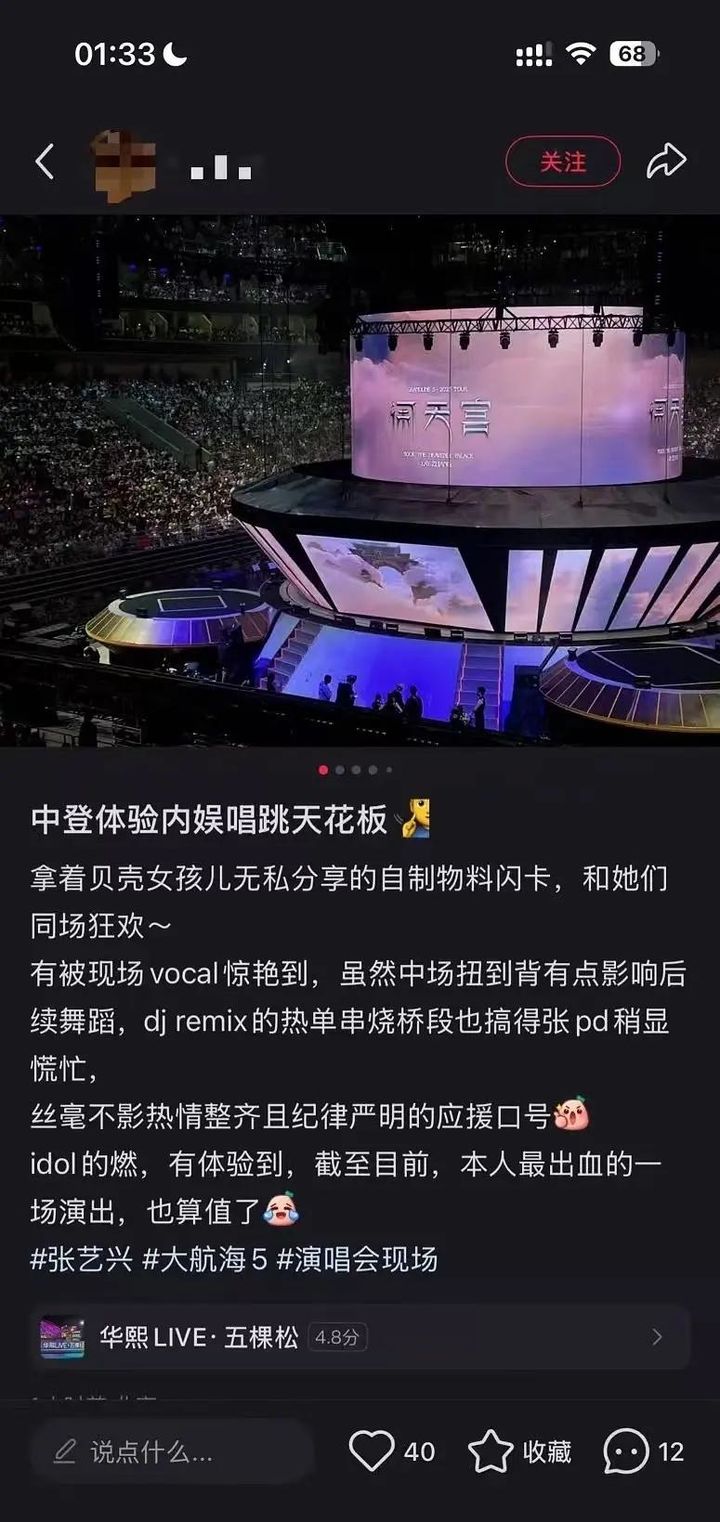720x1522 pixels.
Task: Share this post via the arrow icon
Action: (x=666, y=161)
